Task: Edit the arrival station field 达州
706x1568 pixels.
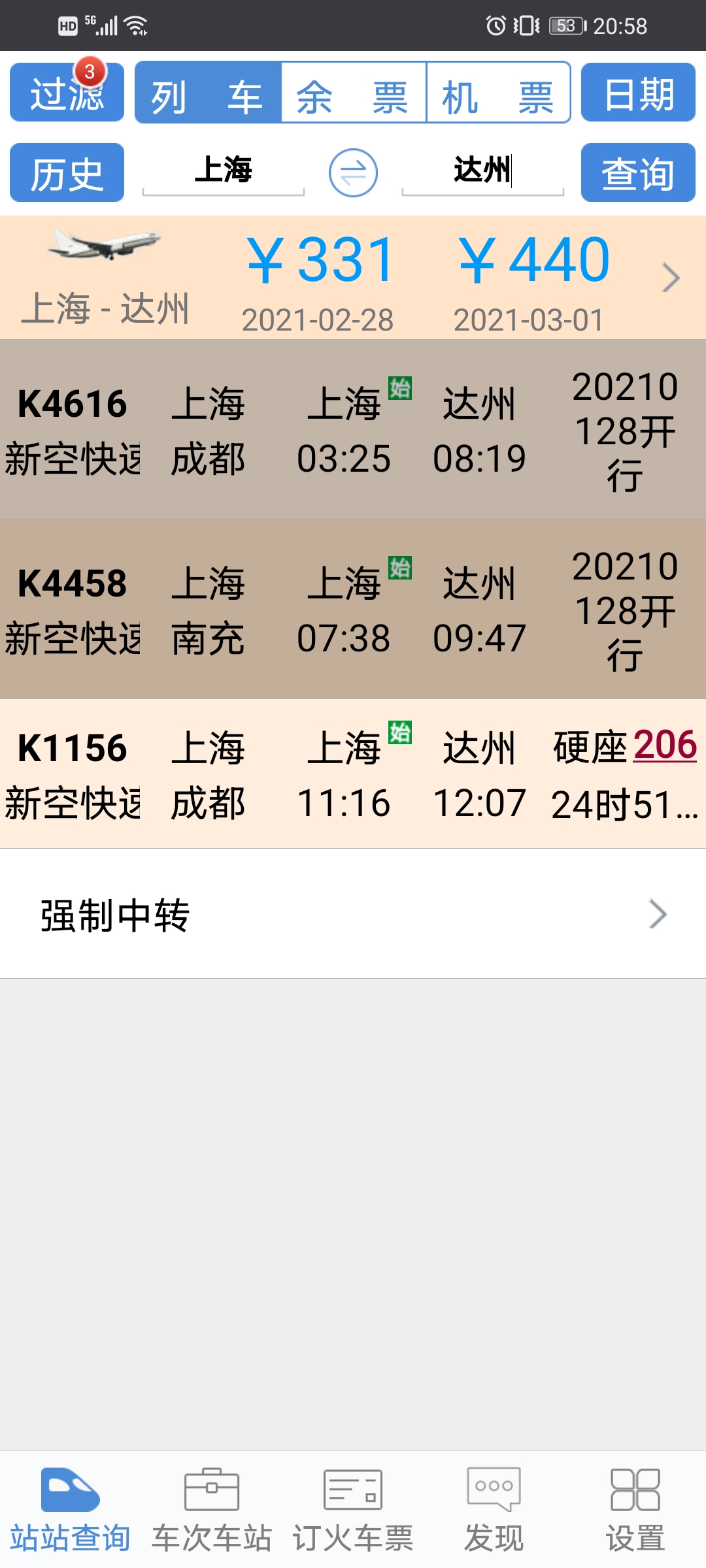Action: (x=483, y=171)
